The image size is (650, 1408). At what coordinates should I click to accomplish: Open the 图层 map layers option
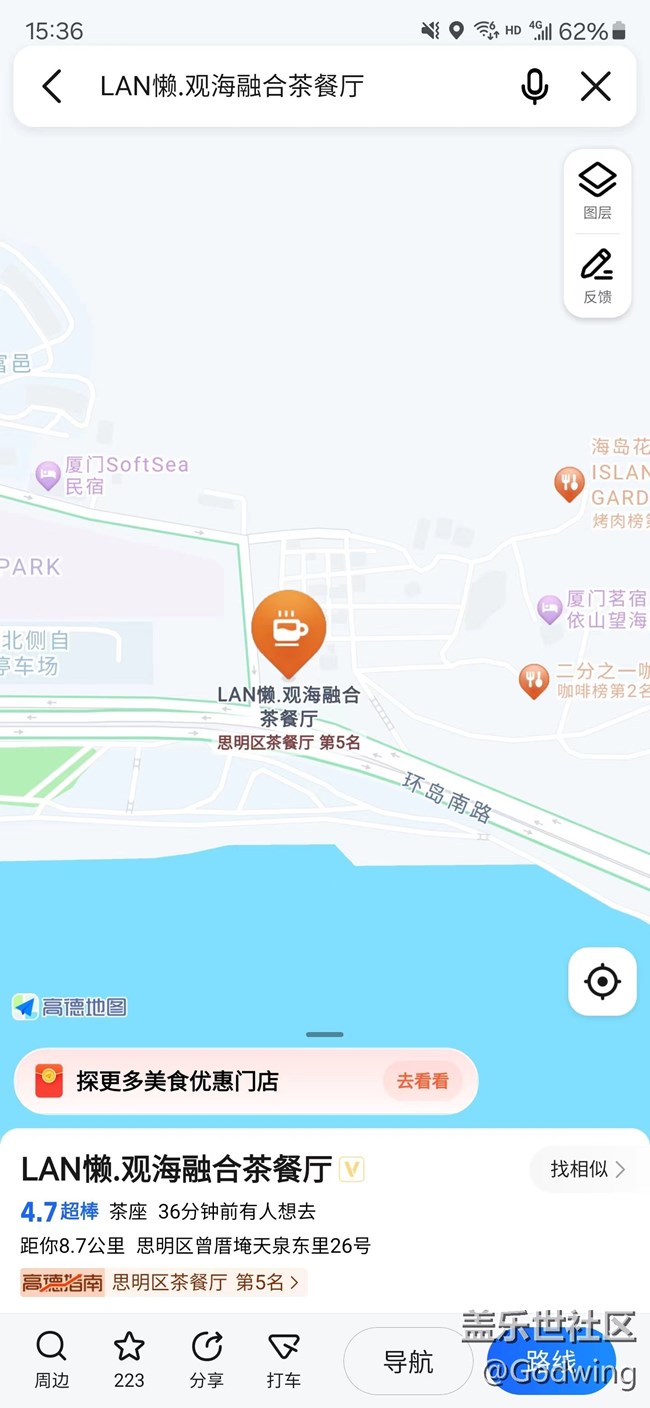click(x=597, y=191)
